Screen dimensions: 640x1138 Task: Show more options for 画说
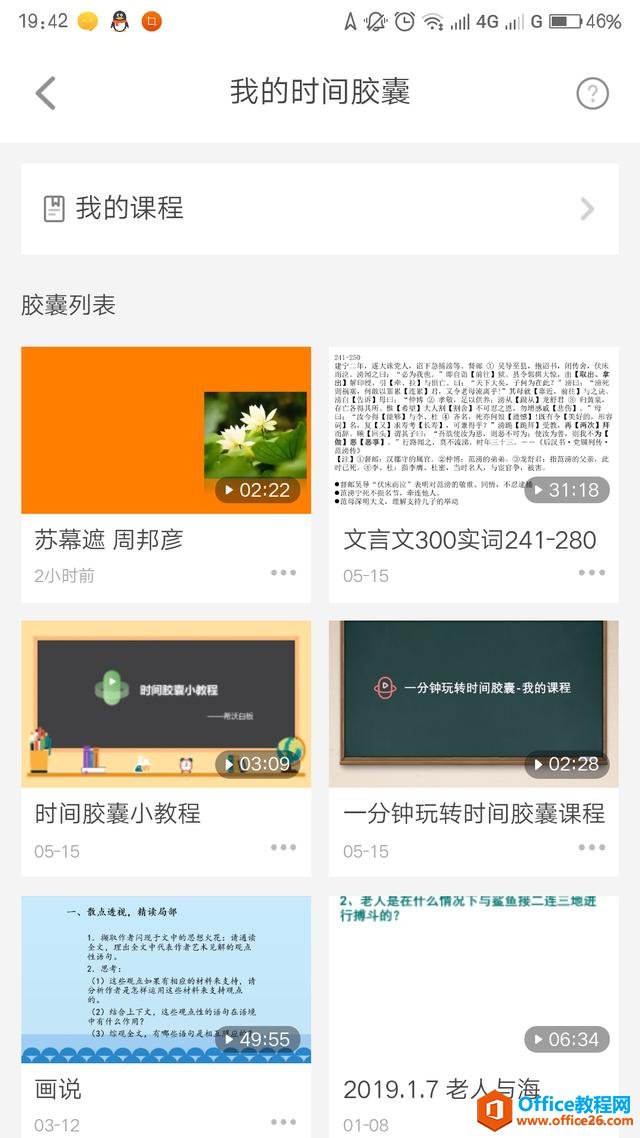pyautogui.click(x=283, y=1122)
